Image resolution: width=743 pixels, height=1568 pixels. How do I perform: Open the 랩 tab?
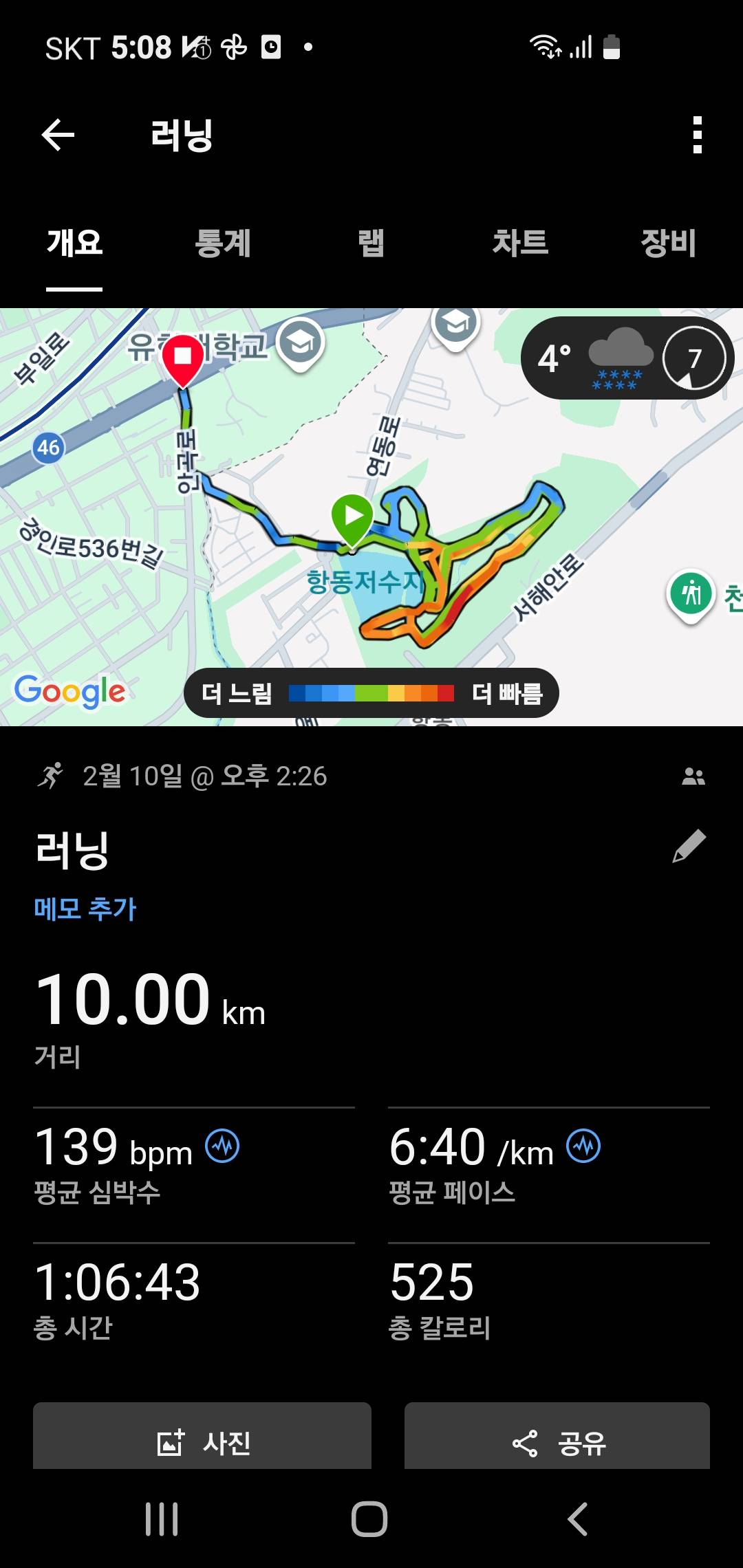pyautogui.click(x=372, y=243)
